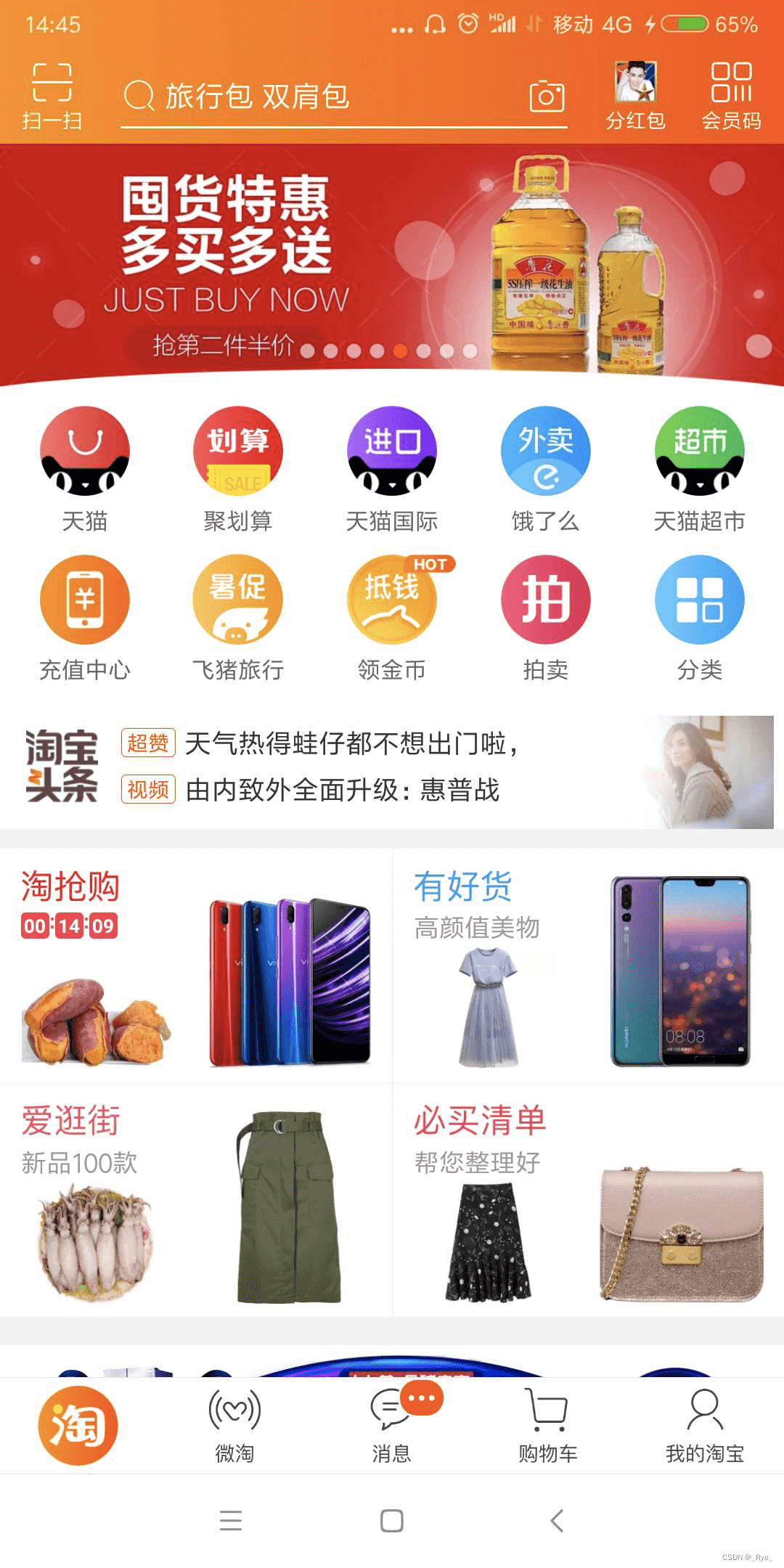Open 分红包 red packet entry
The image size is (784, 1568).
(635, 95)
